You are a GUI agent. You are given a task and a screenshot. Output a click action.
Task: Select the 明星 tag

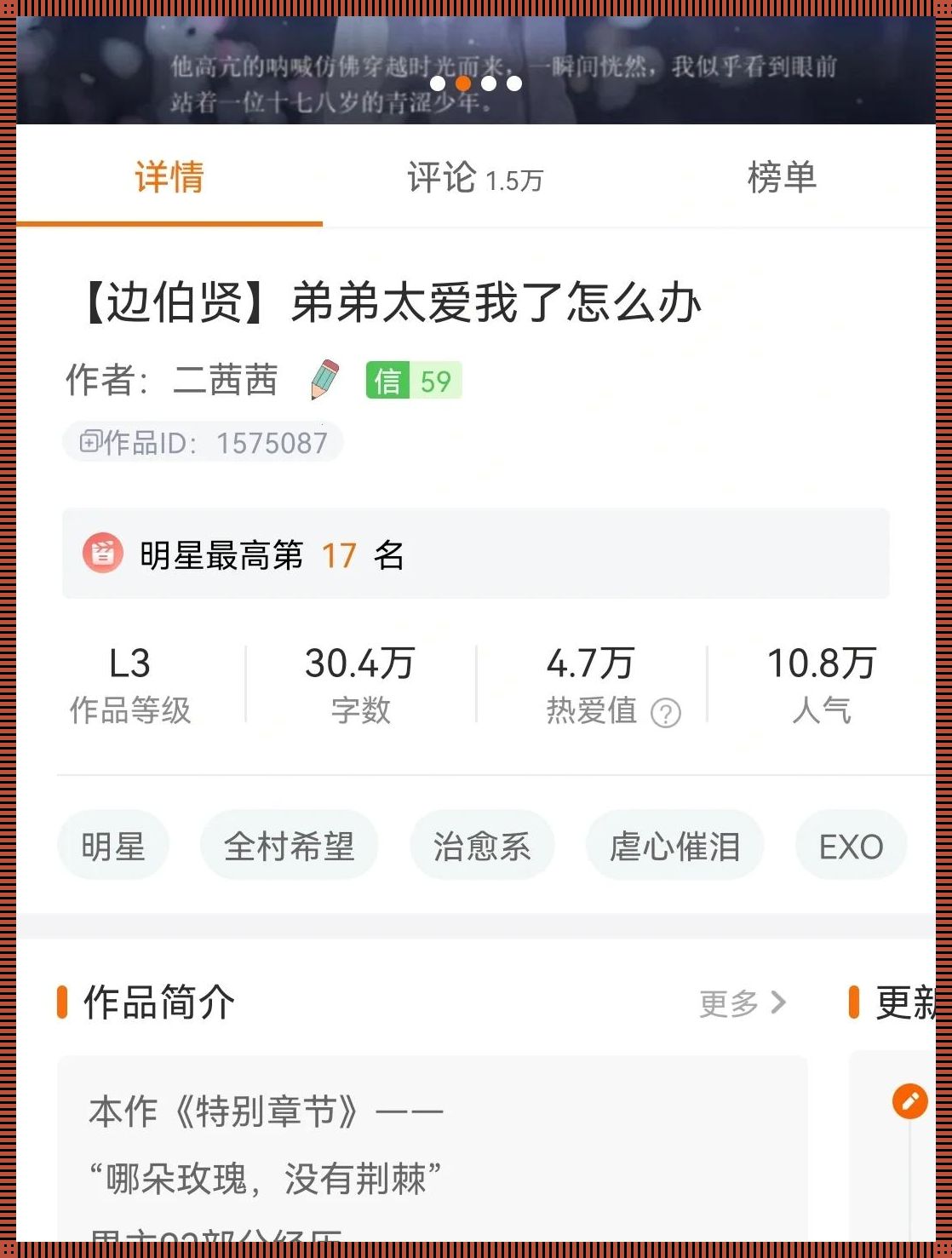coord(113,845)
